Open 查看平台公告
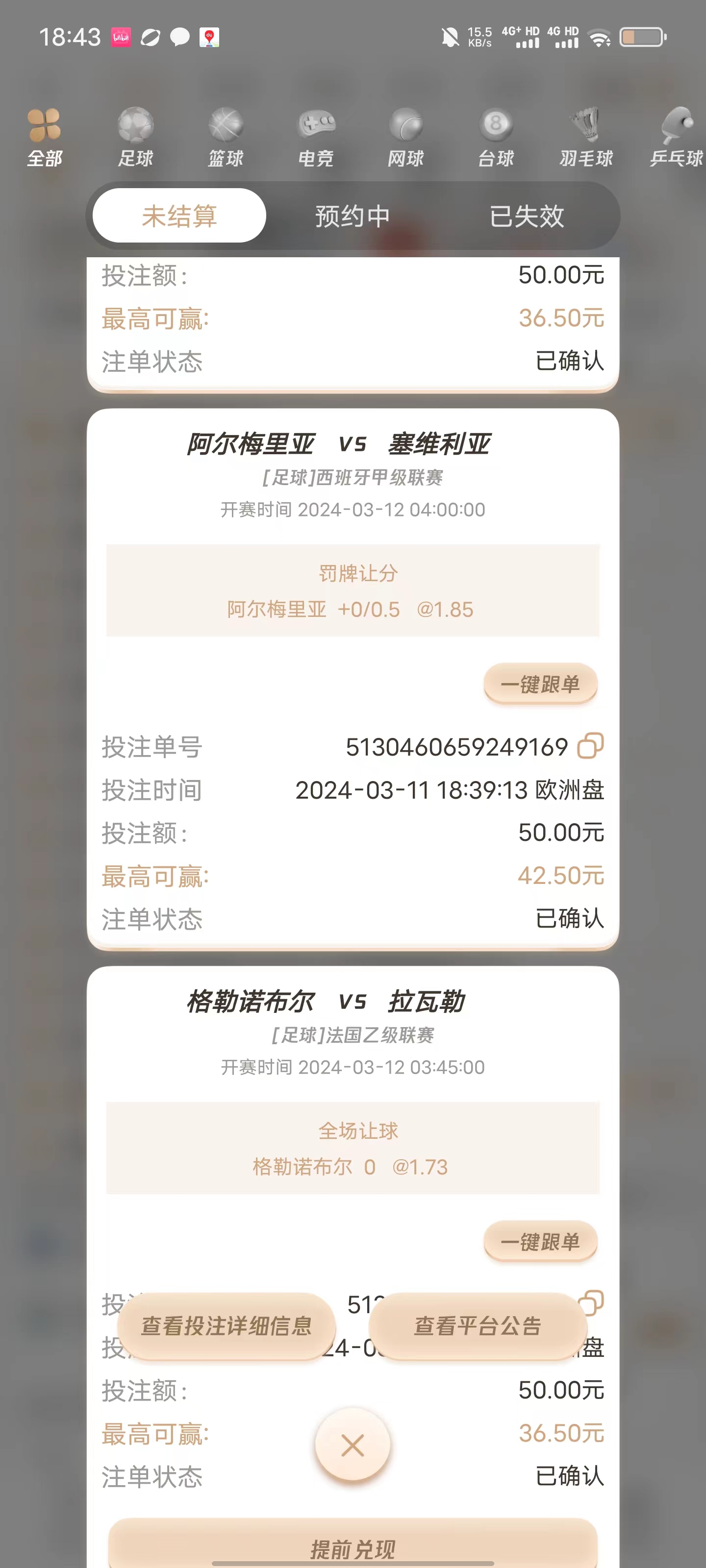This screenshot has width=706, height=1568. [478, 1326]
